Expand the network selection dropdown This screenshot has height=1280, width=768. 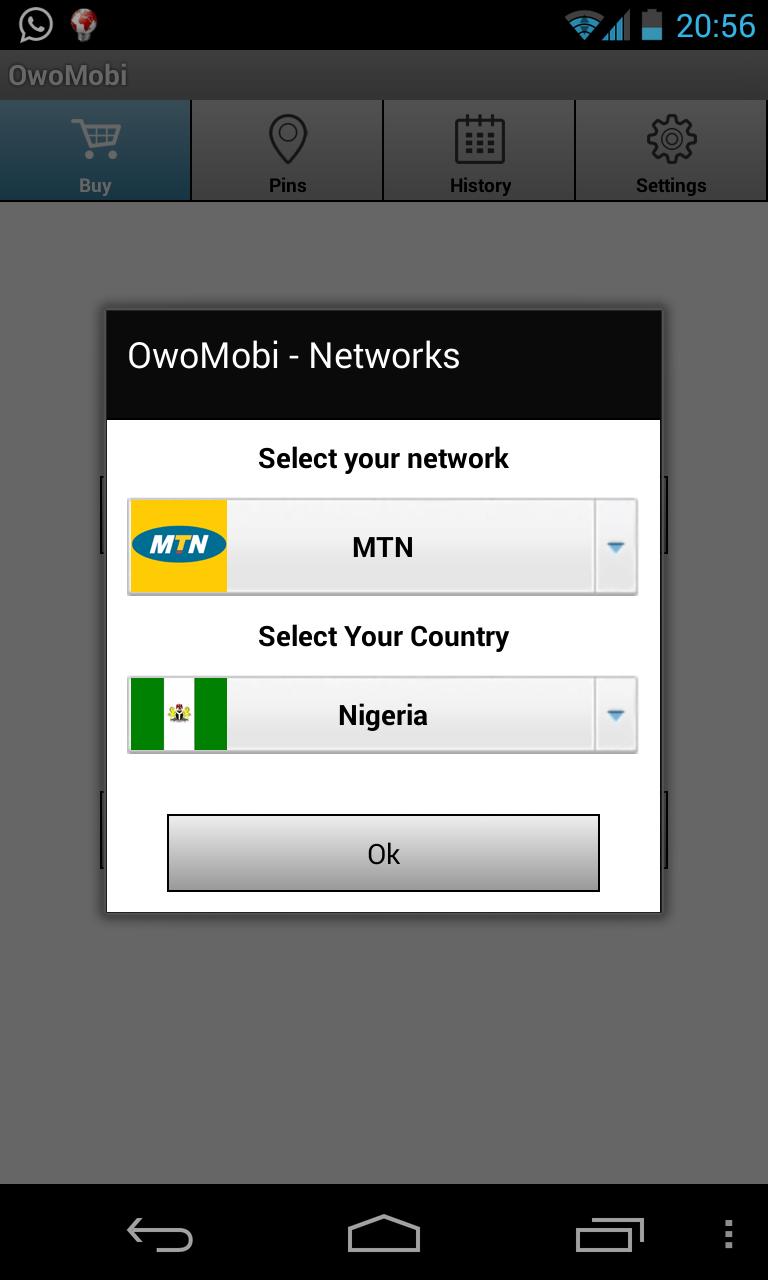tap(617, 547)
